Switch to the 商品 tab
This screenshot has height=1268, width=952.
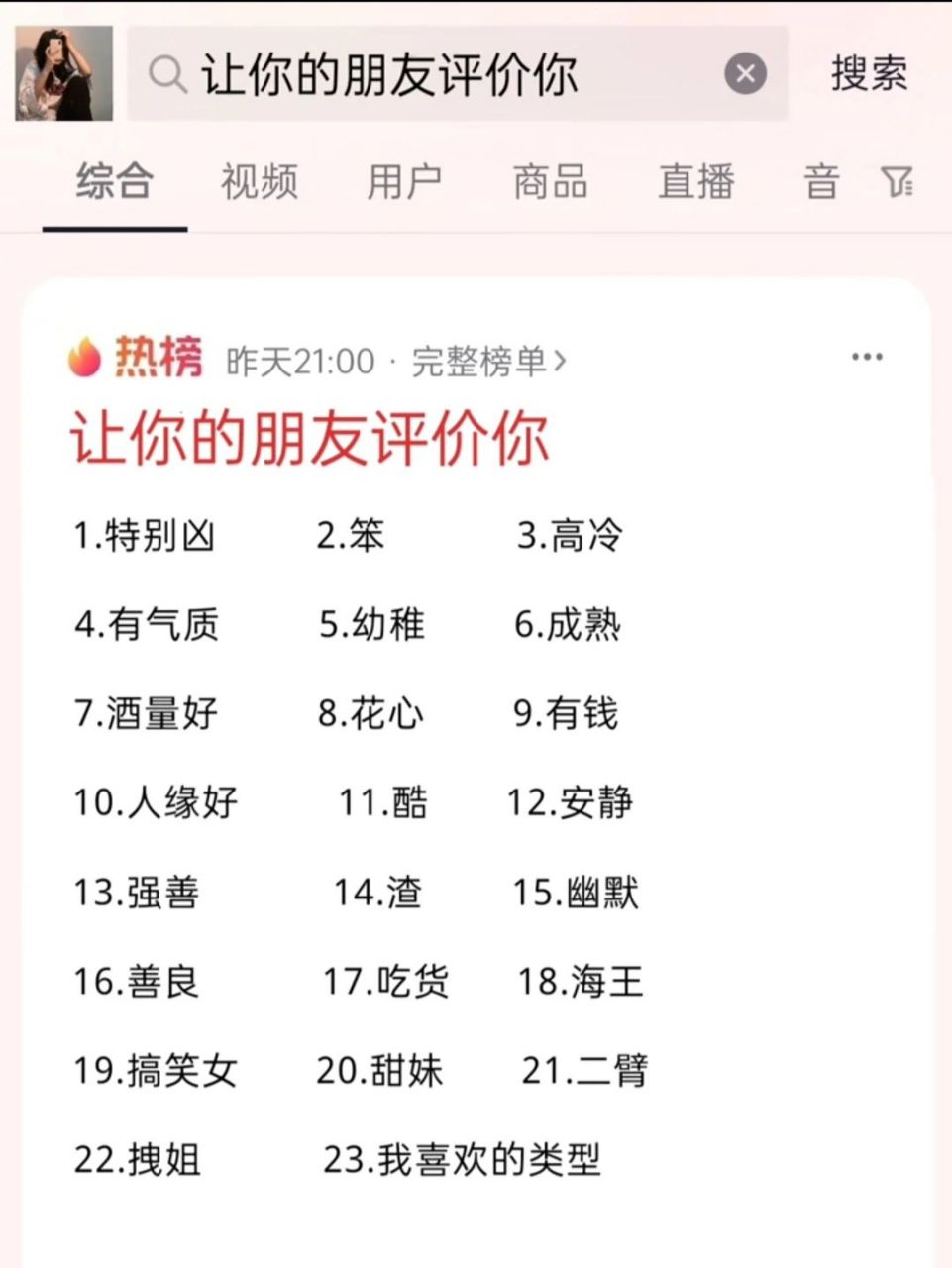[x=551, y=182]
